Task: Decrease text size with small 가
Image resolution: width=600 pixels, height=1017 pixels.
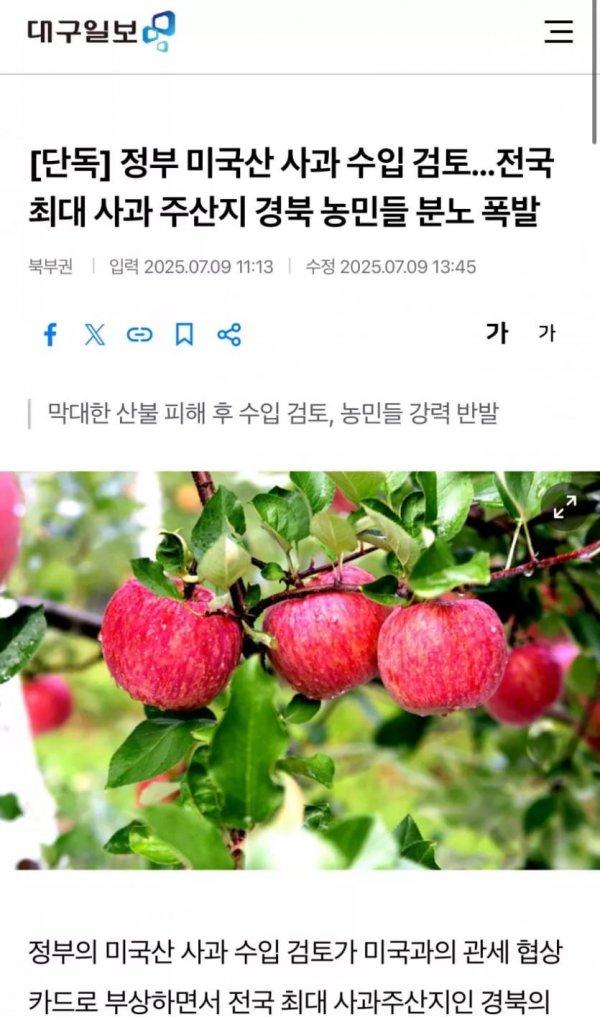Action: (547, 334)
